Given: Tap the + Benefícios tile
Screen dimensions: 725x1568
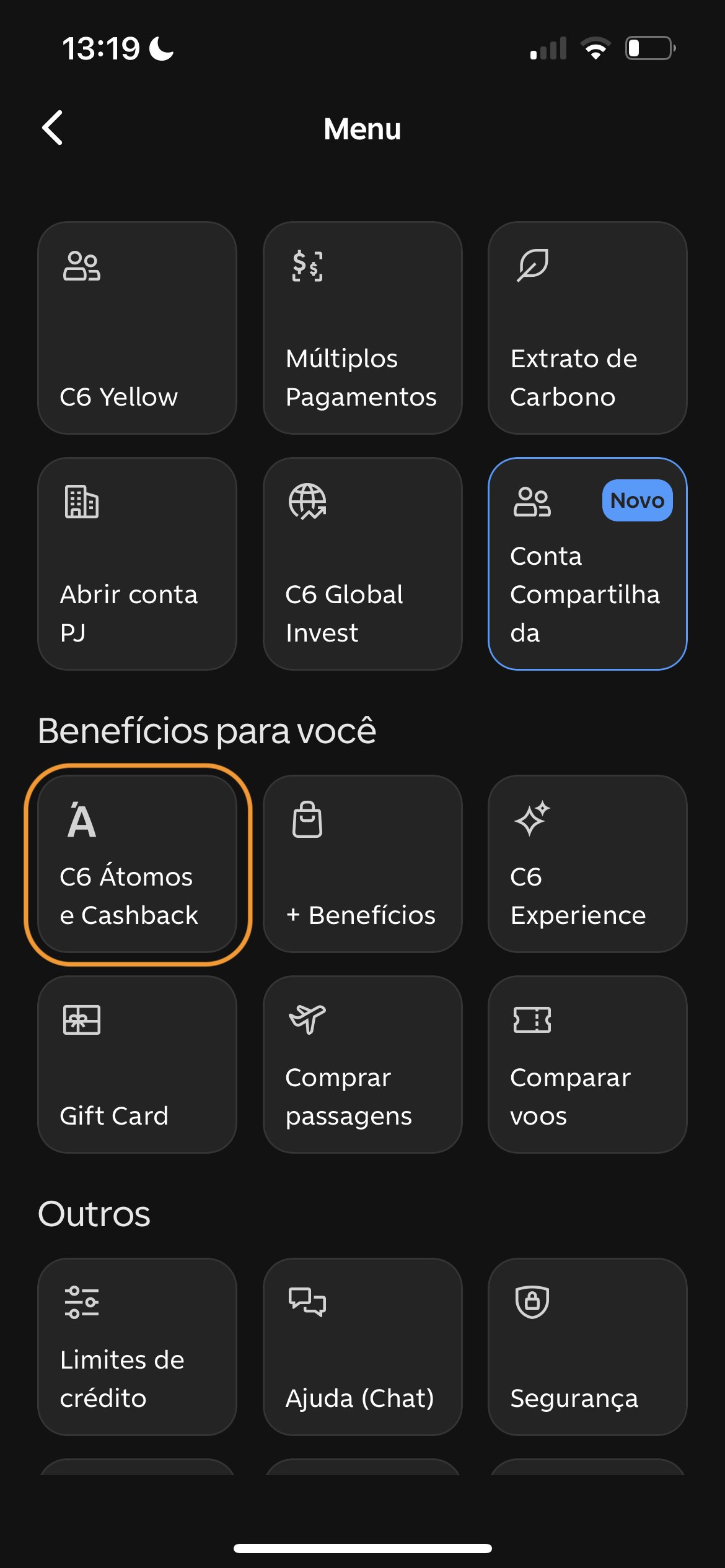Looking at the screenshot, I should pyautogui.click(x=362, y=864).
